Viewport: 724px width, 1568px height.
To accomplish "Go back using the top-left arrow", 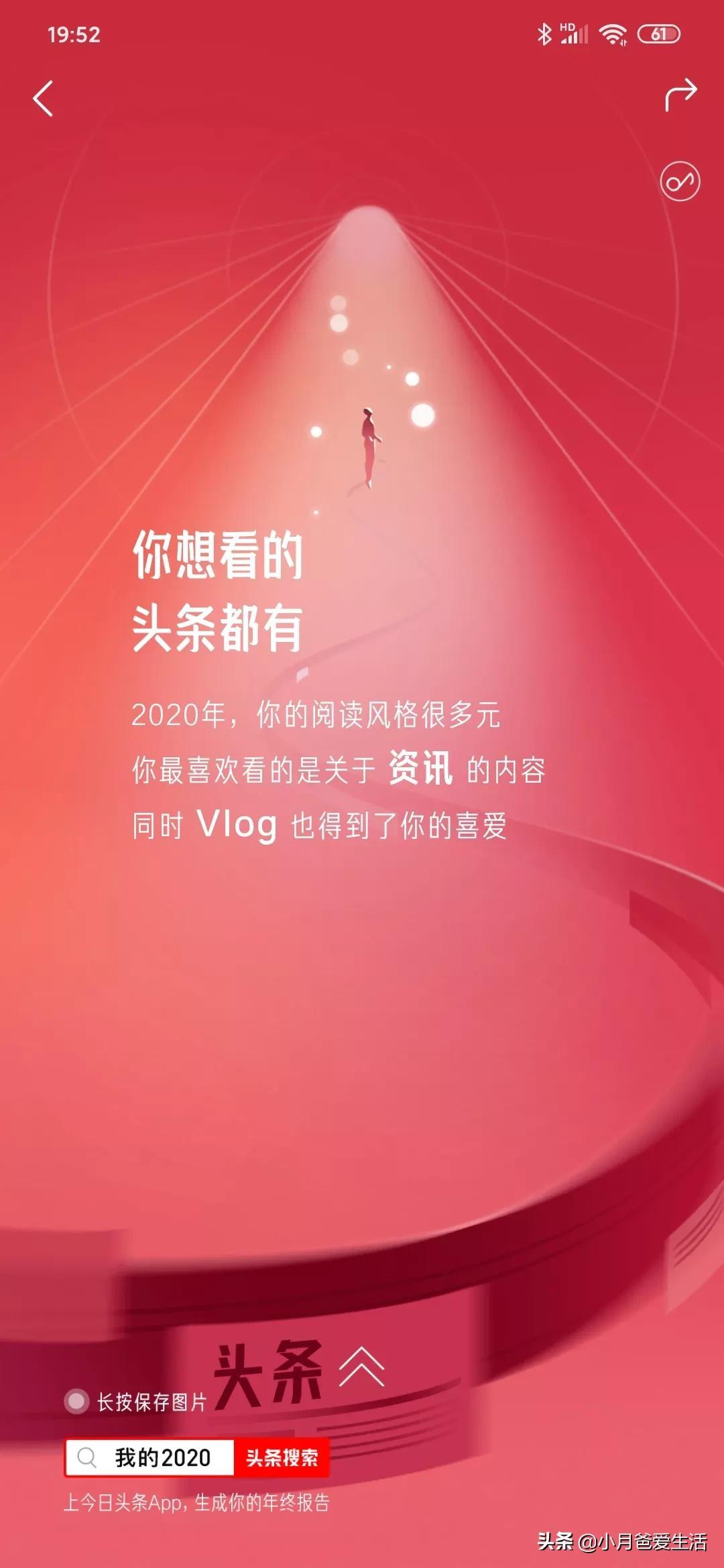I will click(x=43, y=99).
